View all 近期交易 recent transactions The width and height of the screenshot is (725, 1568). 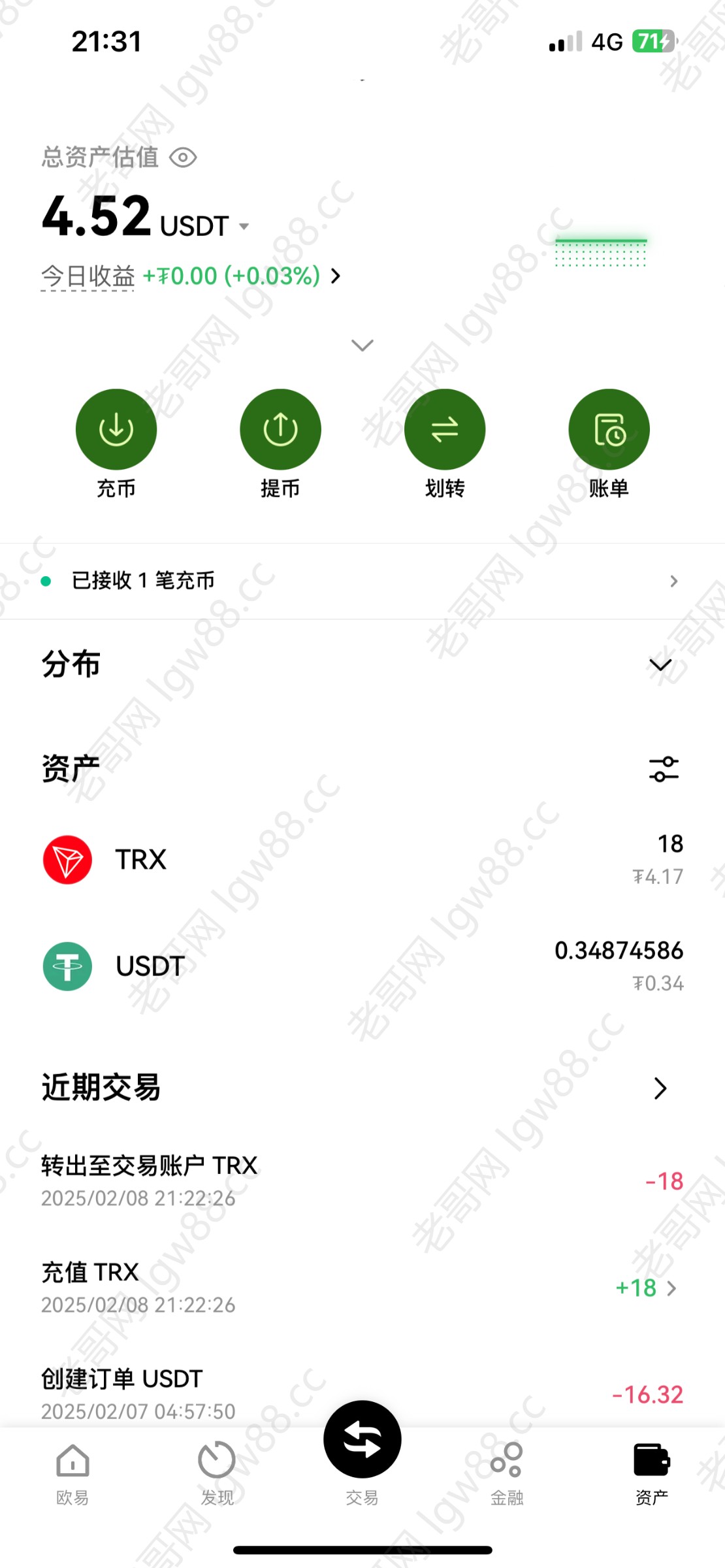[x=660, y=1088]
